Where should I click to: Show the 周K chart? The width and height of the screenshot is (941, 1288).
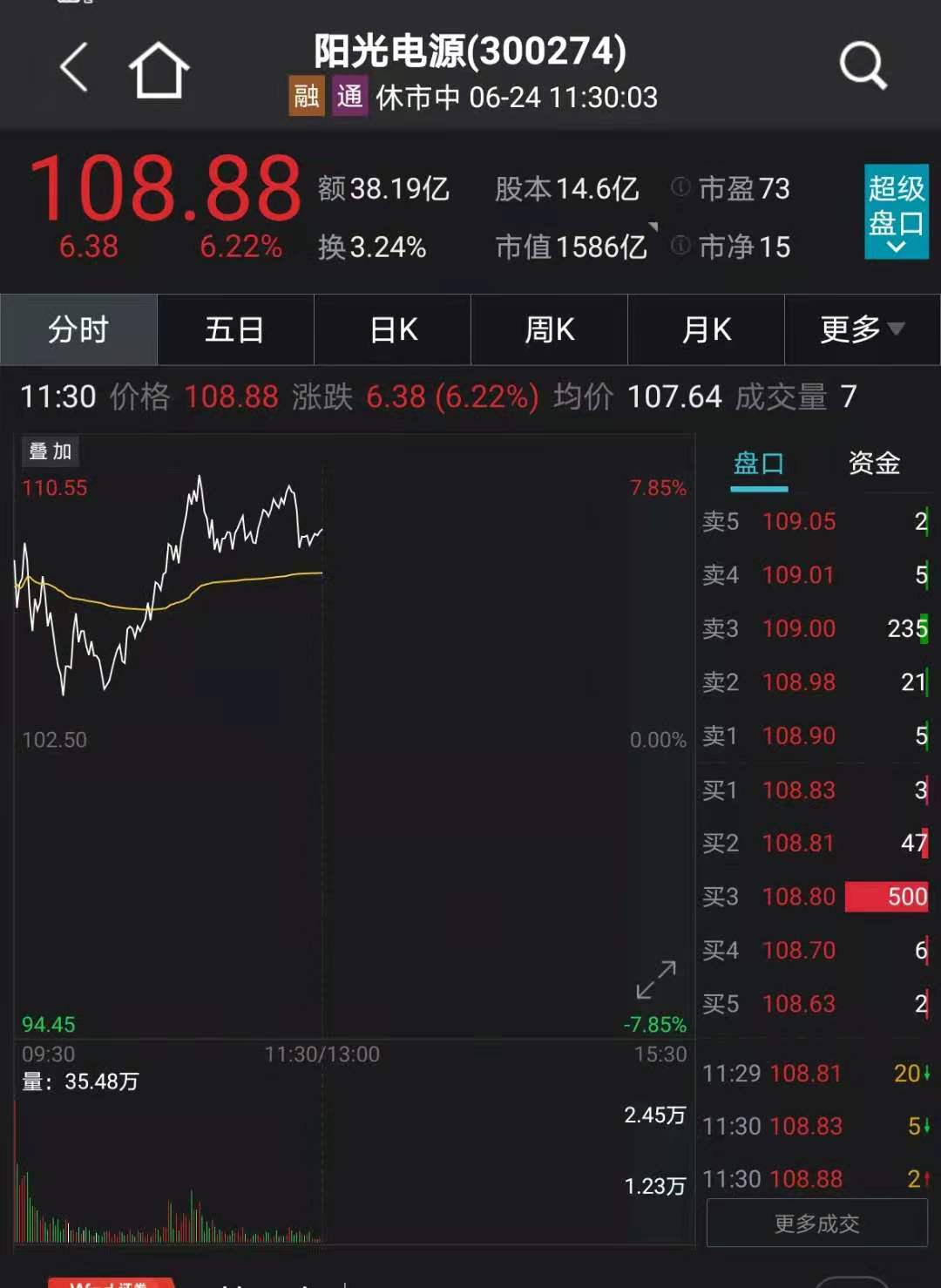pyautogui.click(x=550, y=330)
